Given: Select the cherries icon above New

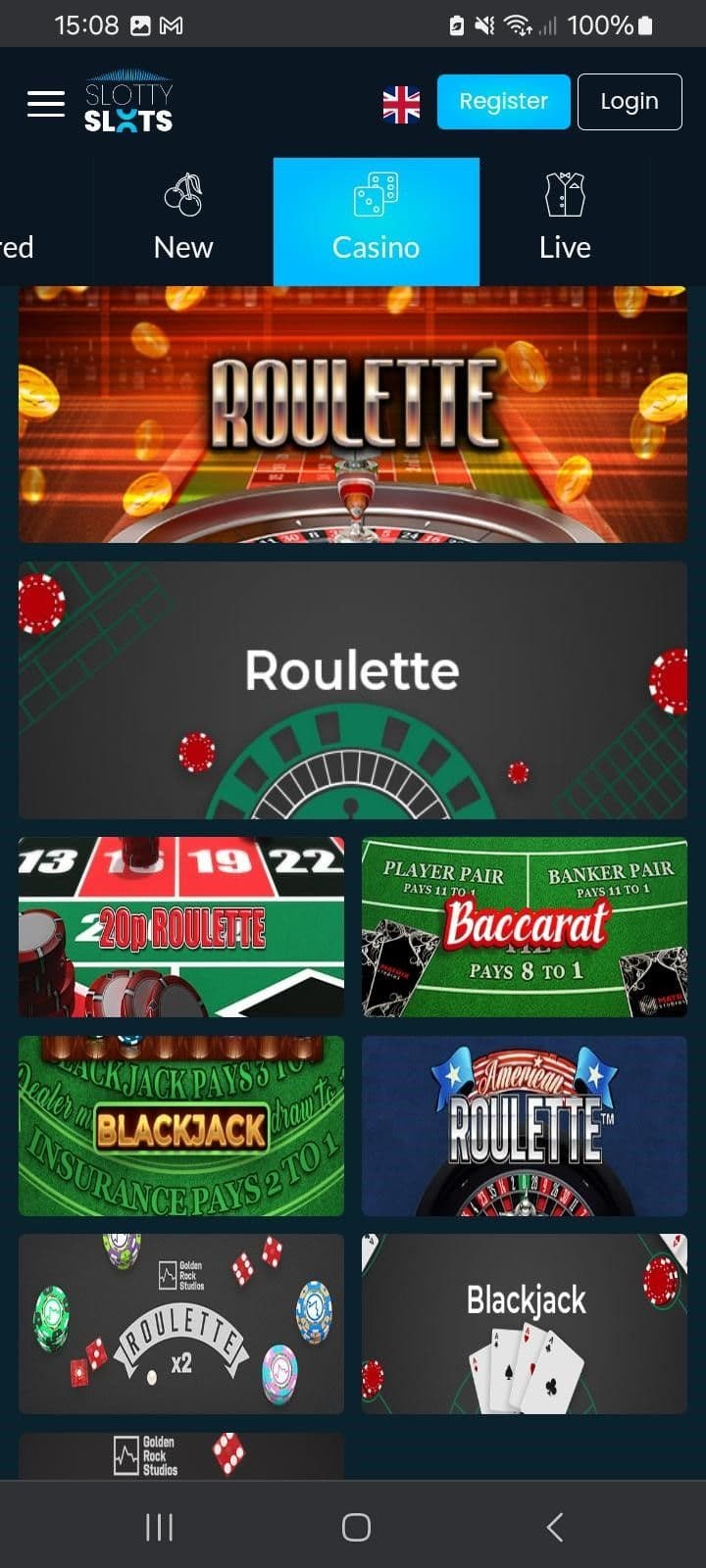Looking at the screenshot, I should tap(182, 197).
